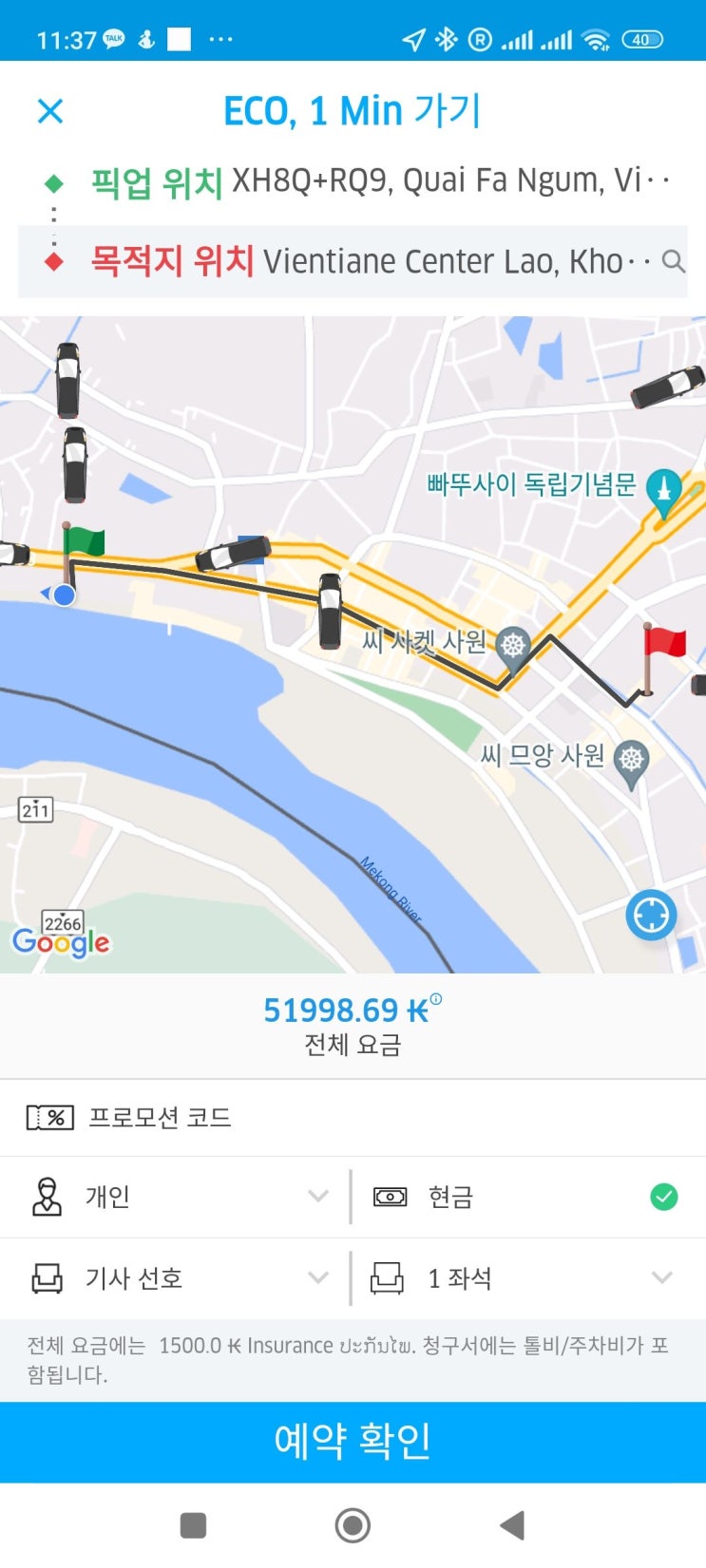Edit the 목적지 위치 destination input field

428,261
